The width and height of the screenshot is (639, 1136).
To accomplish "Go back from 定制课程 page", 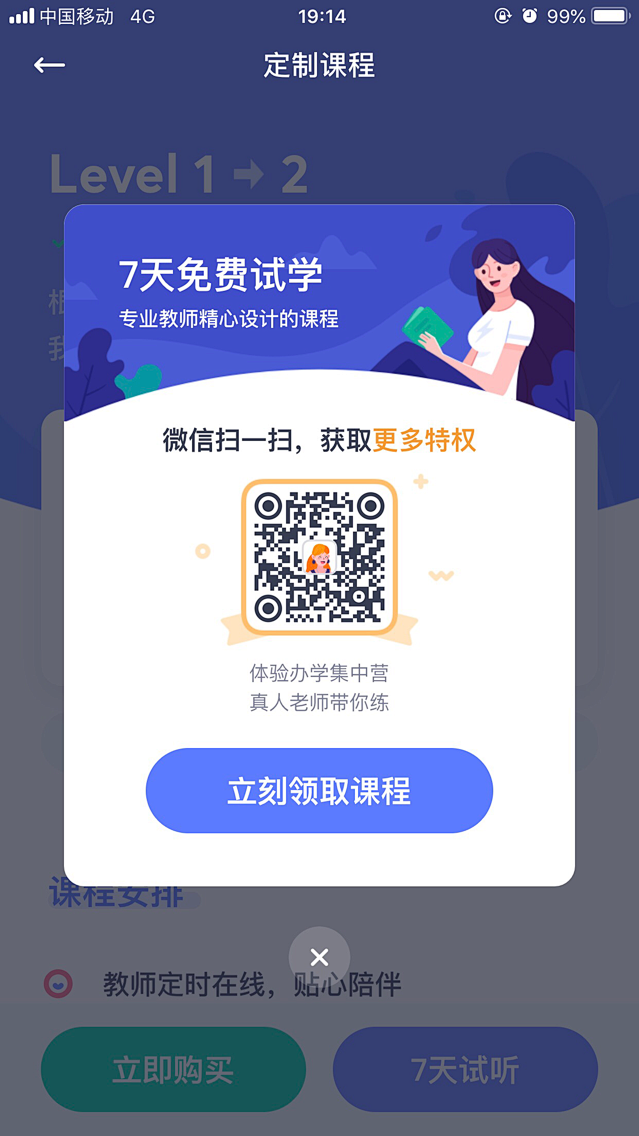I will coord(49,66).
